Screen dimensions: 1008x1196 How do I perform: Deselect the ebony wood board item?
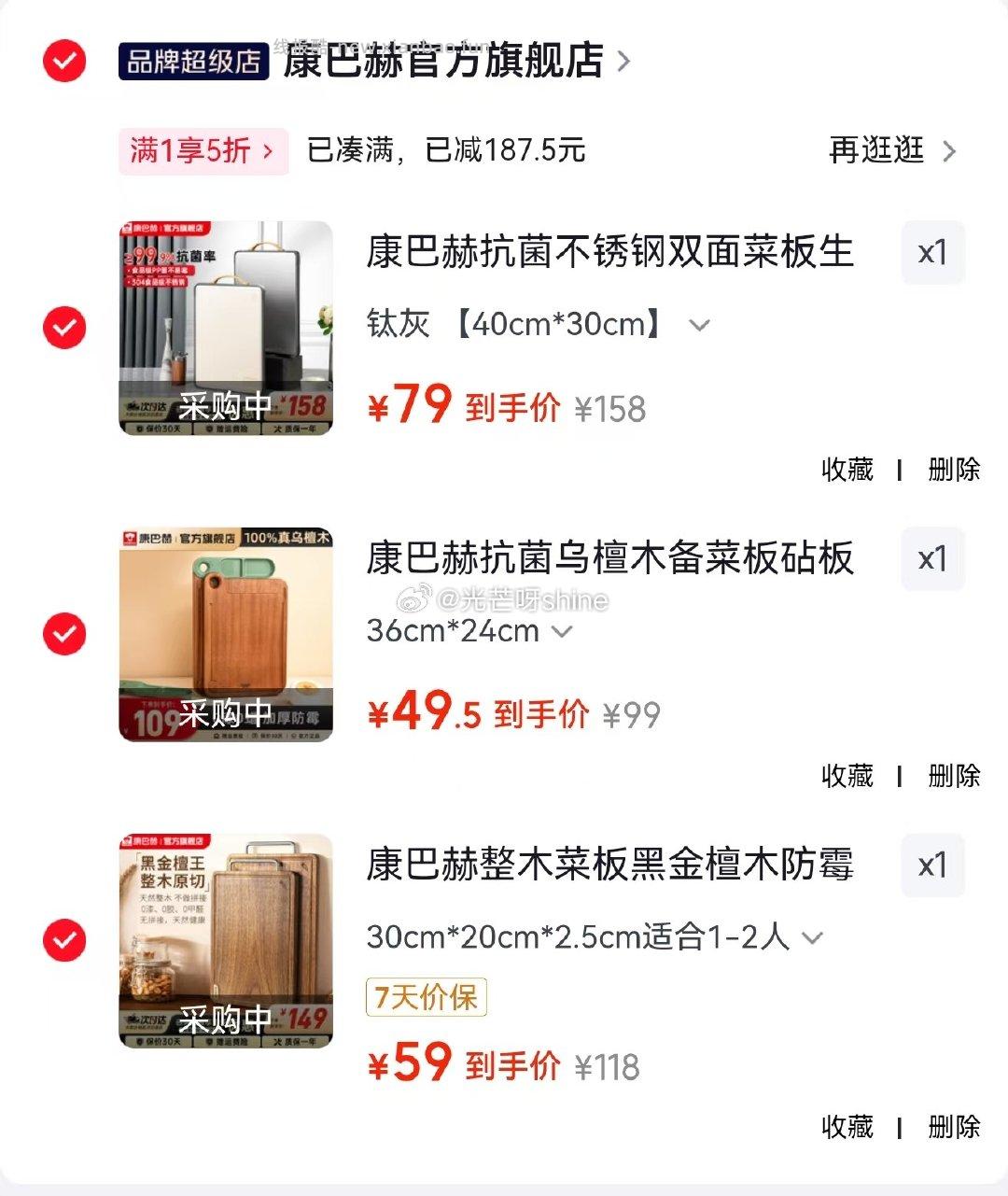pyautogui.click(x=63, y=634)
